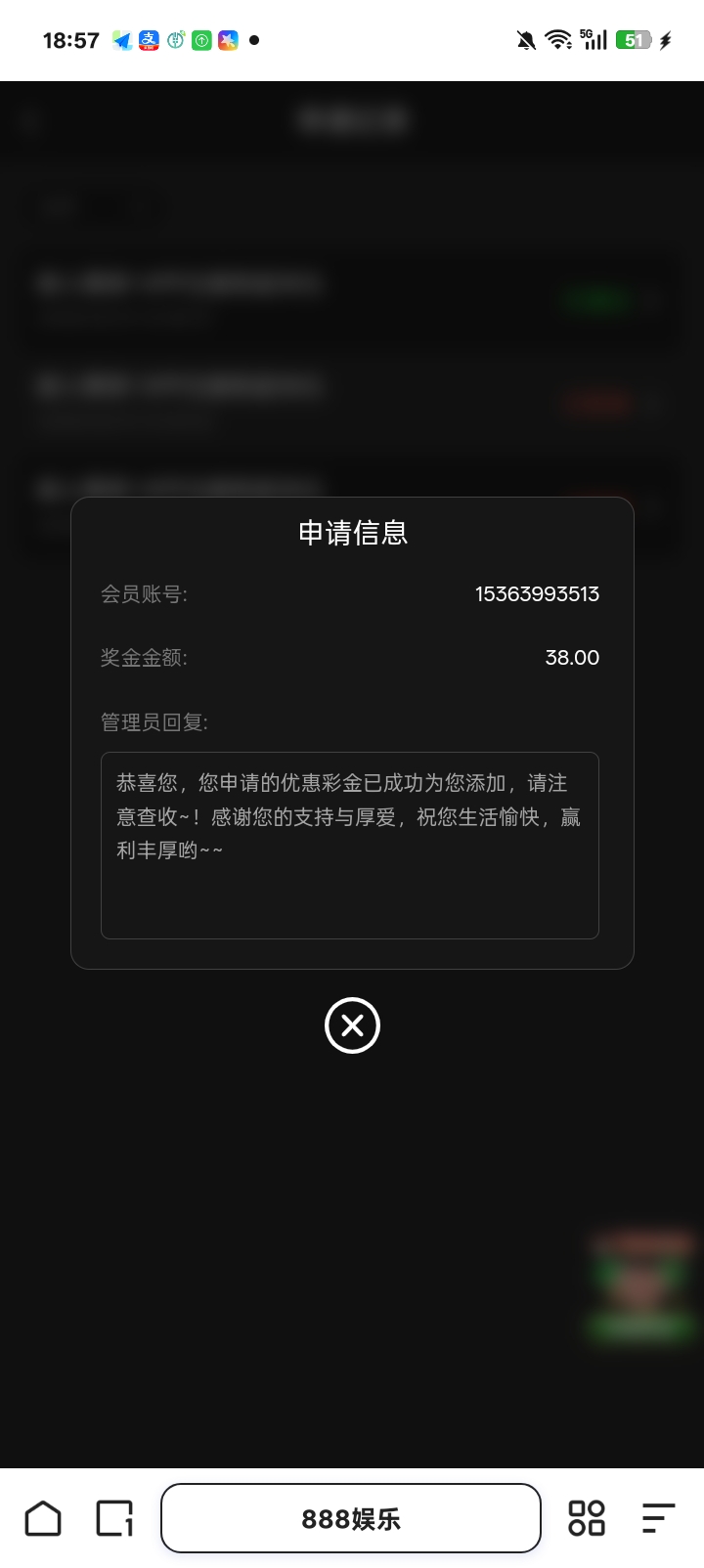Open the apps grid icon in the toolbar
Image resolution: width=704 pixels, height=1568 pixels.
(586, 1517)
